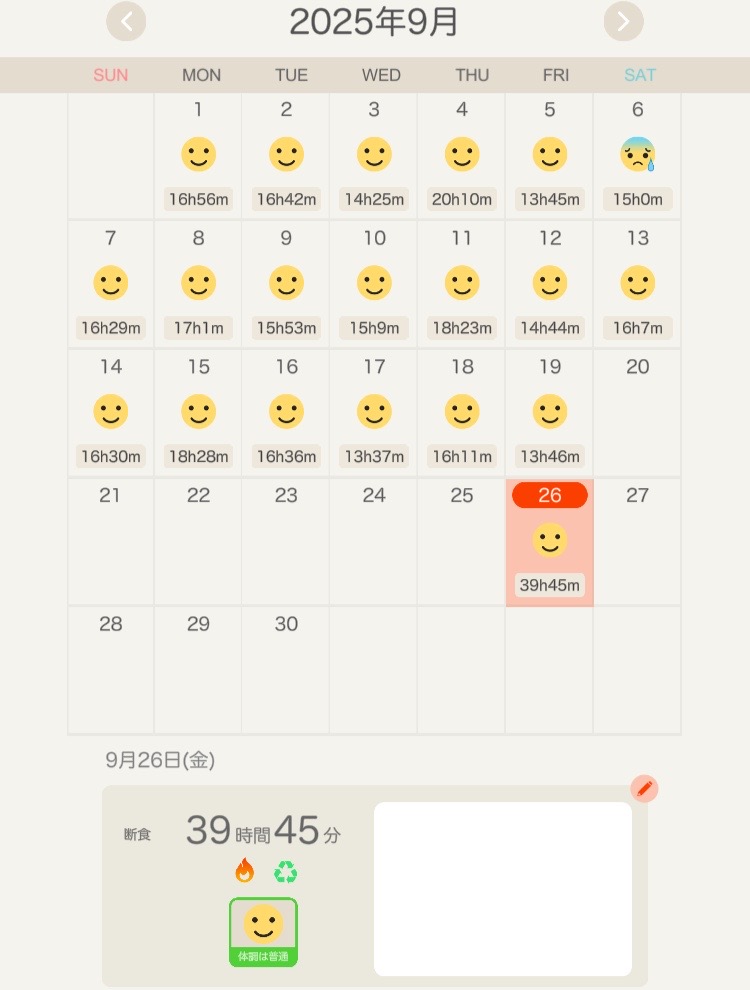Pick September 24 on the calendar
Screen dimensions: 750x990
pyautogui.click(x=374, y=540)
